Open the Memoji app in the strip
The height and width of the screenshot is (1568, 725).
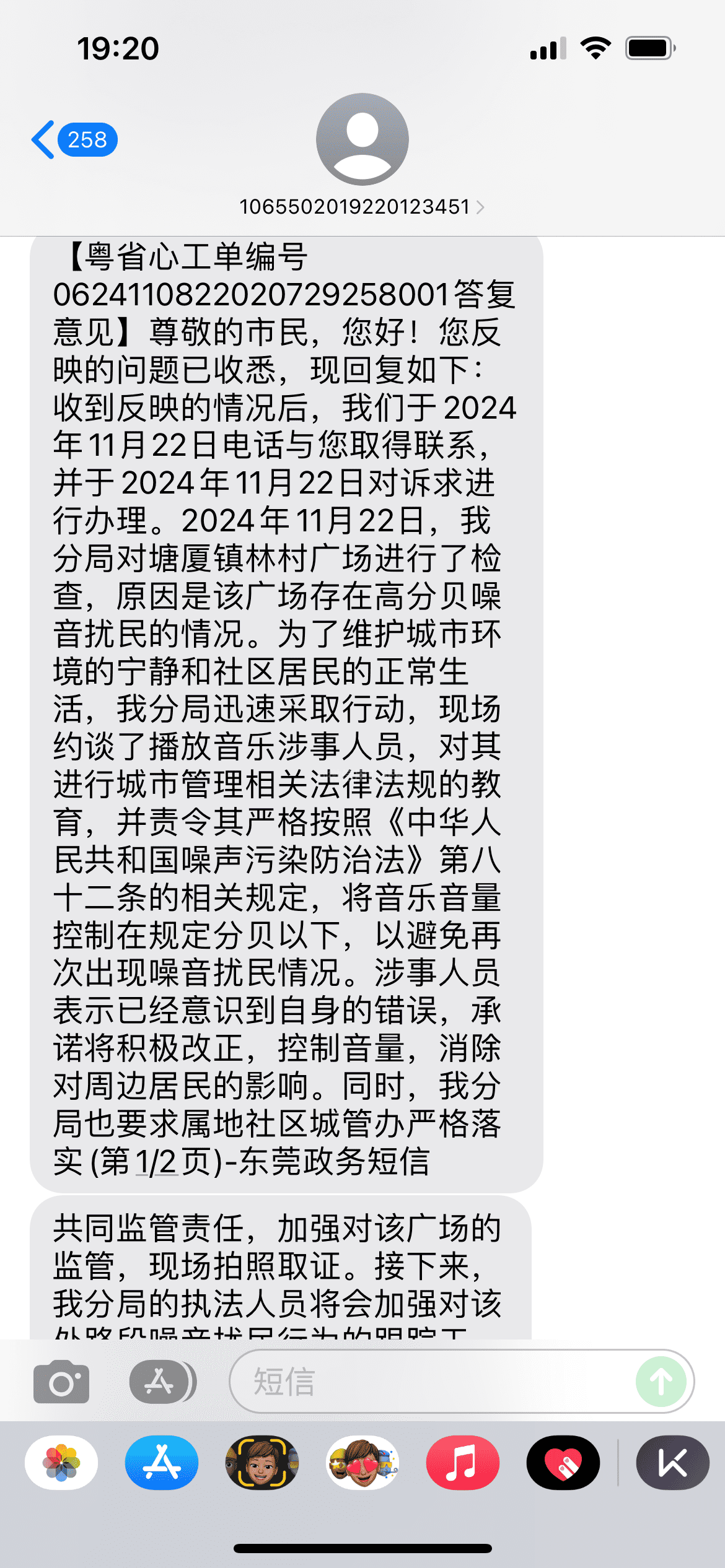[262, 1463]
